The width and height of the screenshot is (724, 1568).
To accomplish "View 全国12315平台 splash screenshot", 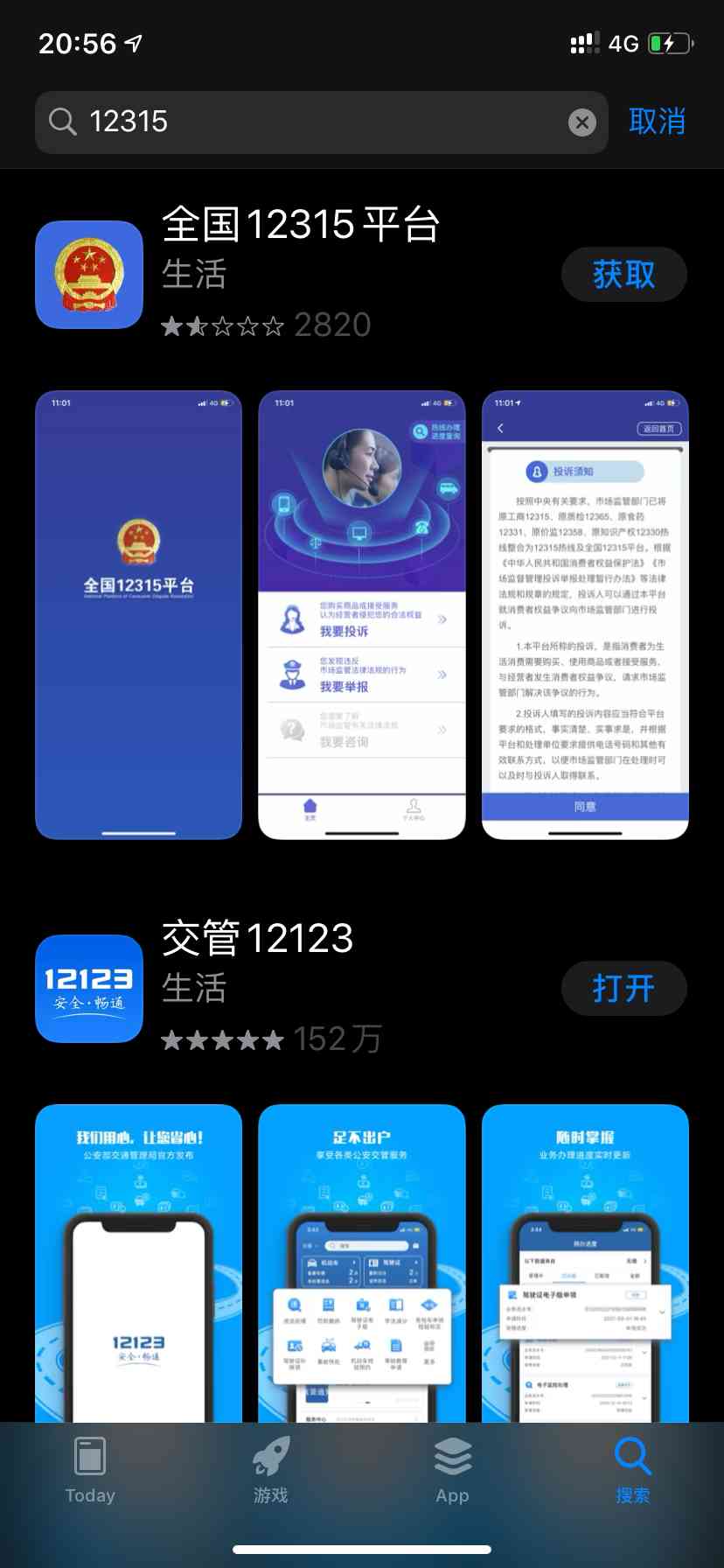I will (x=138, y=614).
